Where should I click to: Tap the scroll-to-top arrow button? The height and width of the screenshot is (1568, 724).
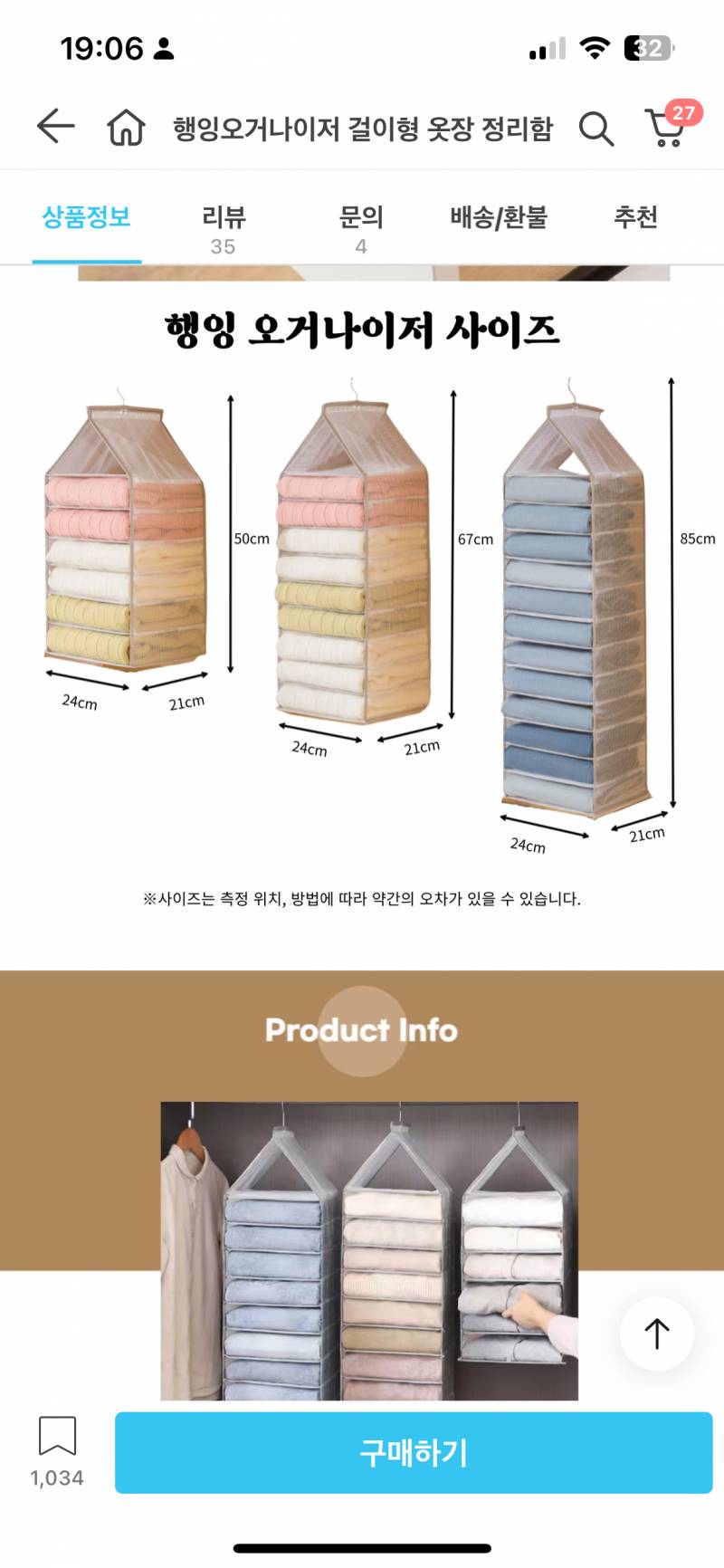tap(656, 1334)
